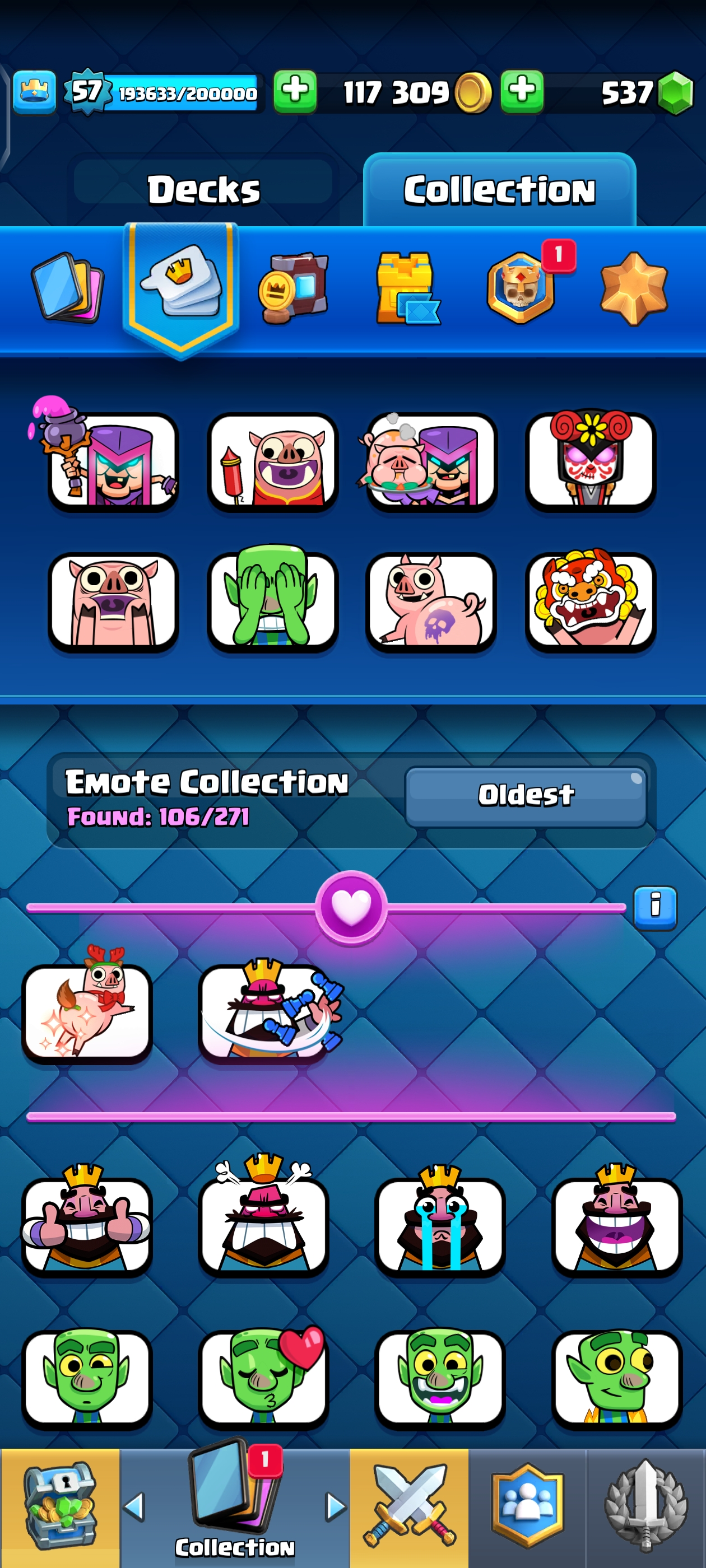Open the tower skins section
706x1568 pixels.
tap(406, 287)
